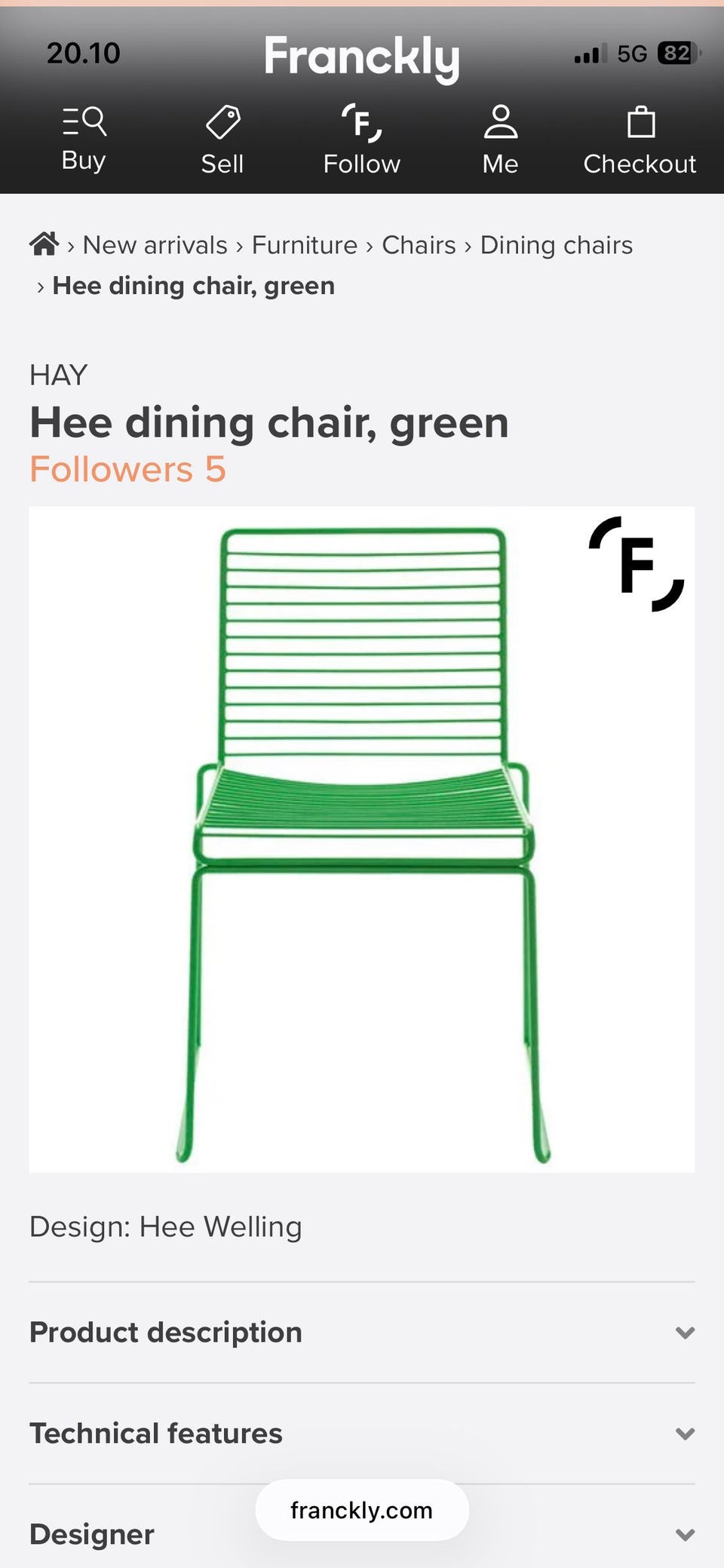Open the Me account page
This screenshot has width=724, height=1568.
pyautogui.click(x=501, y=140)
